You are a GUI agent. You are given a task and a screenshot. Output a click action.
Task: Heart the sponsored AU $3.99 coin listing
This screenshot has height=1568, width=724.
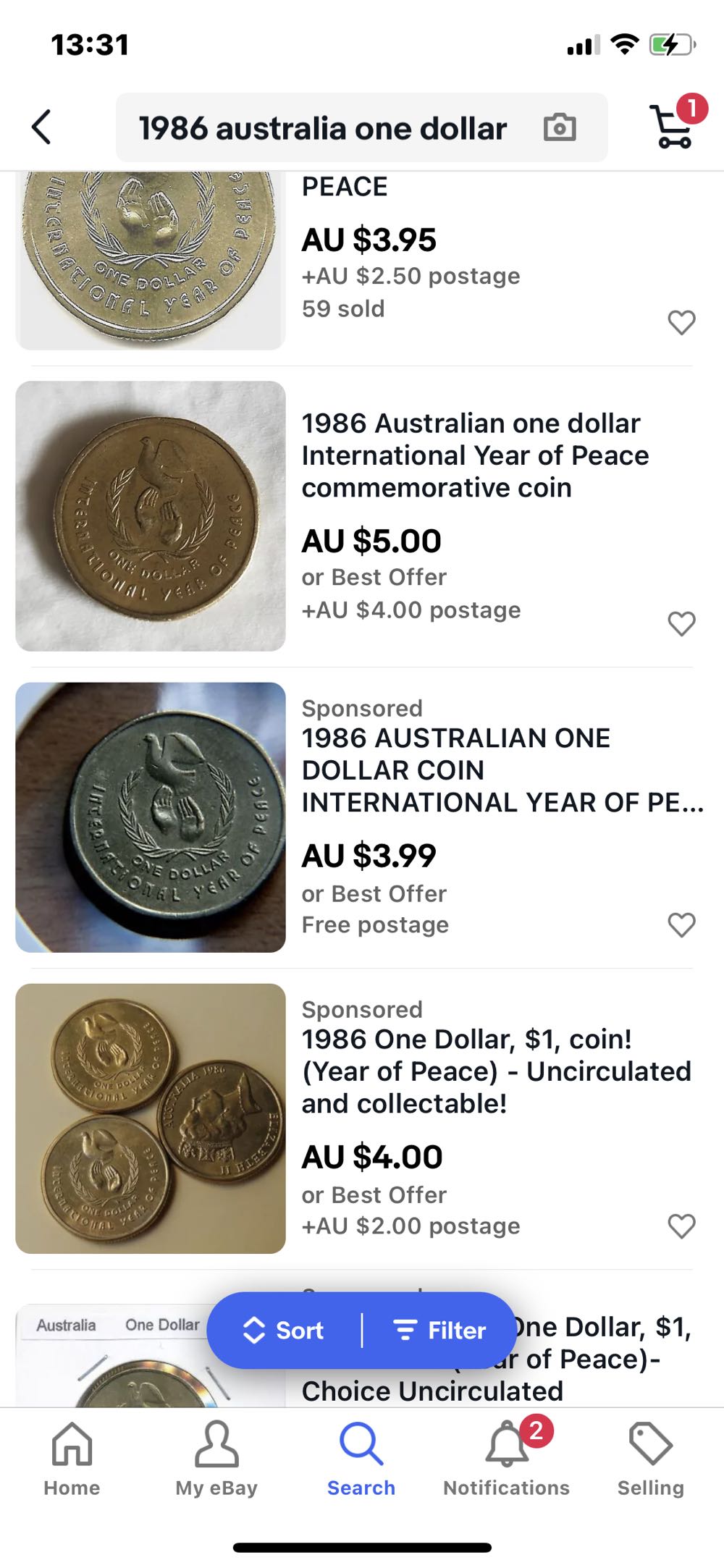coord(681,924)
